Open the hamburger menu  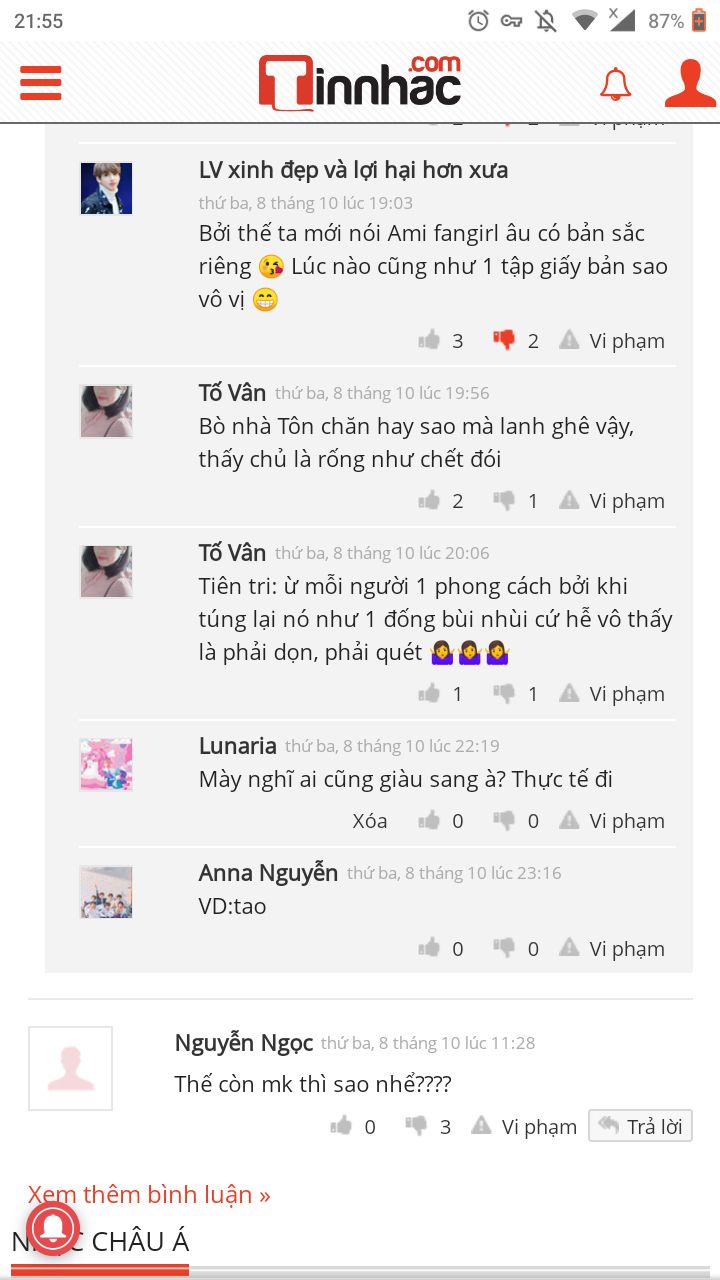pyautogui.click(x=41, y=83)
